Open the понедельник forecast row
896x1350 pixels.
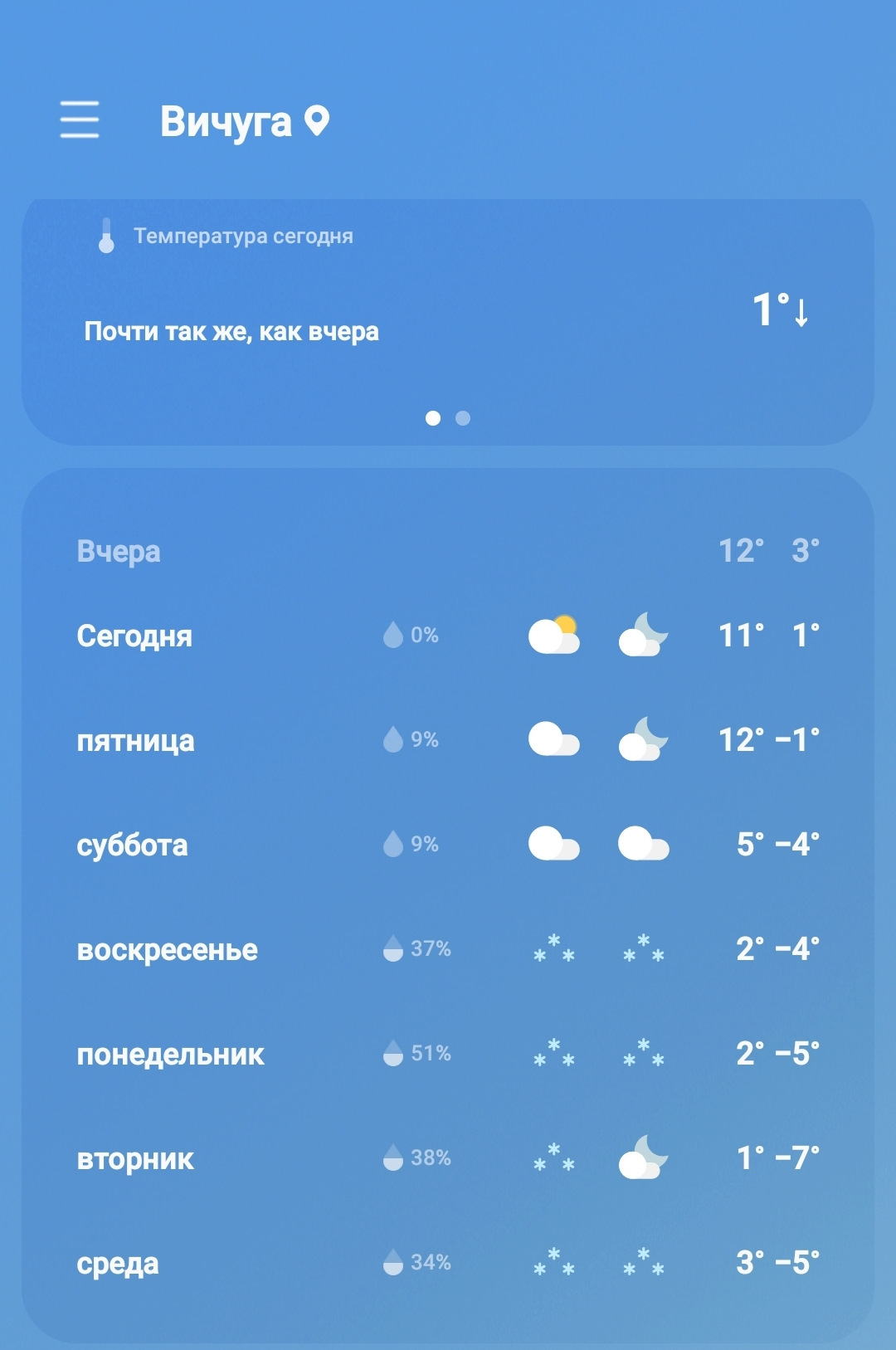pyautogui.click(x=446, y=1054)
